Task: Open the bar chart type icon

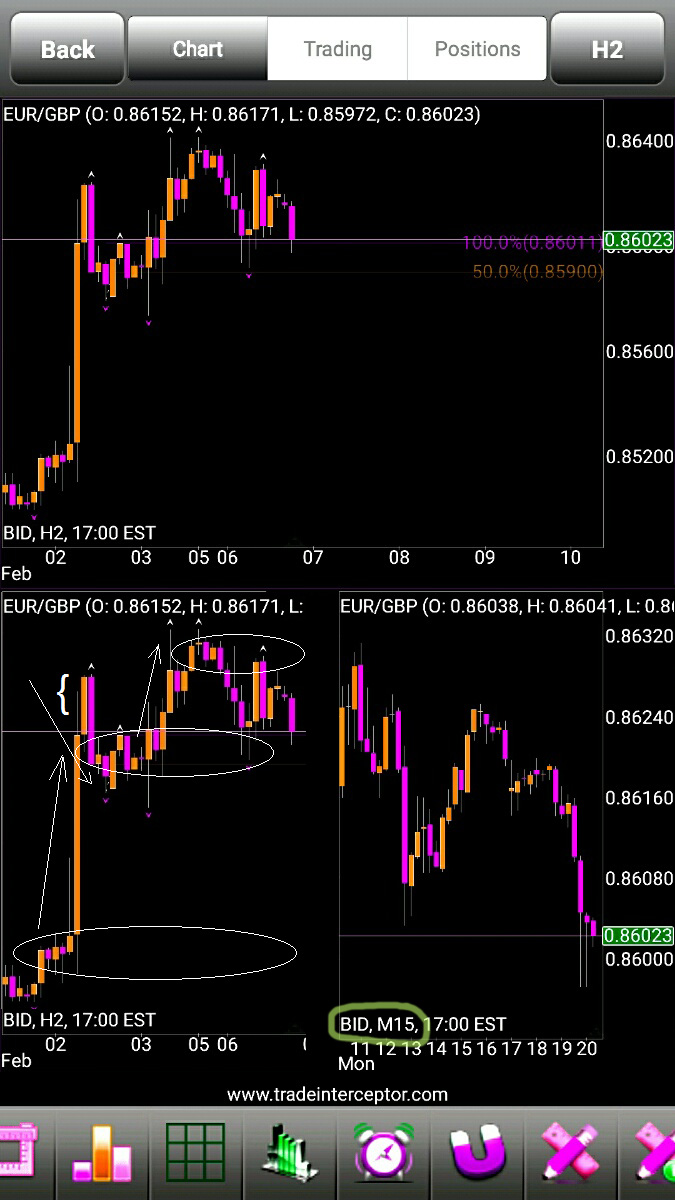Action: tap(101, 1155)
